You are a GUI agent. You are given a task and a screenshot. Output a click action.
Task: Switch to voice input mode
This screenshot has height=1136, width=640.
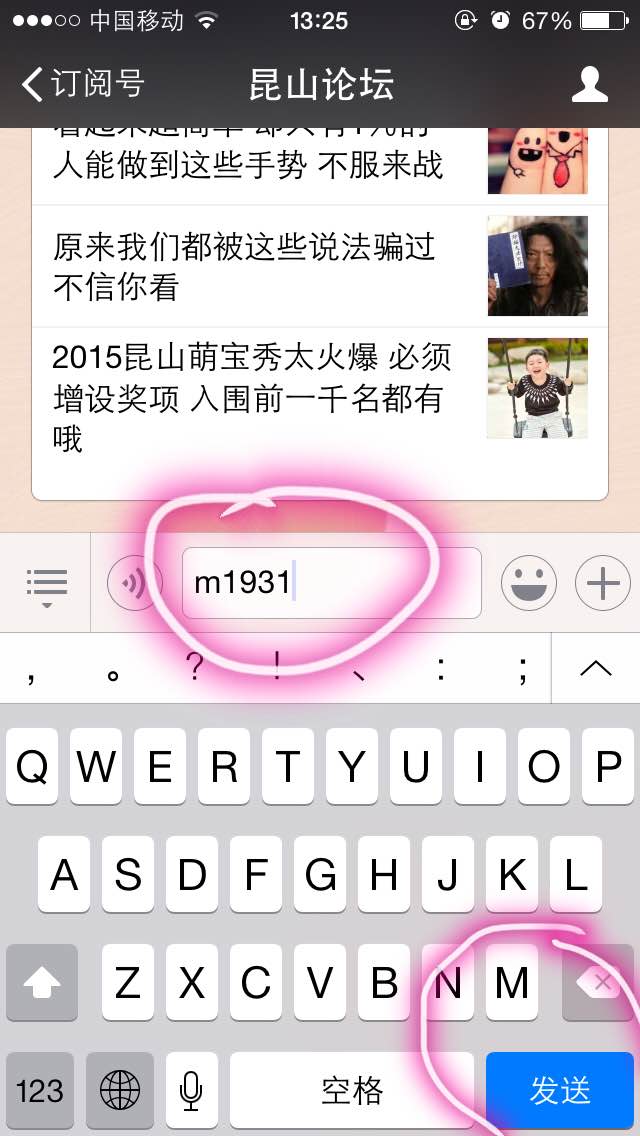(x=135, y=582)
